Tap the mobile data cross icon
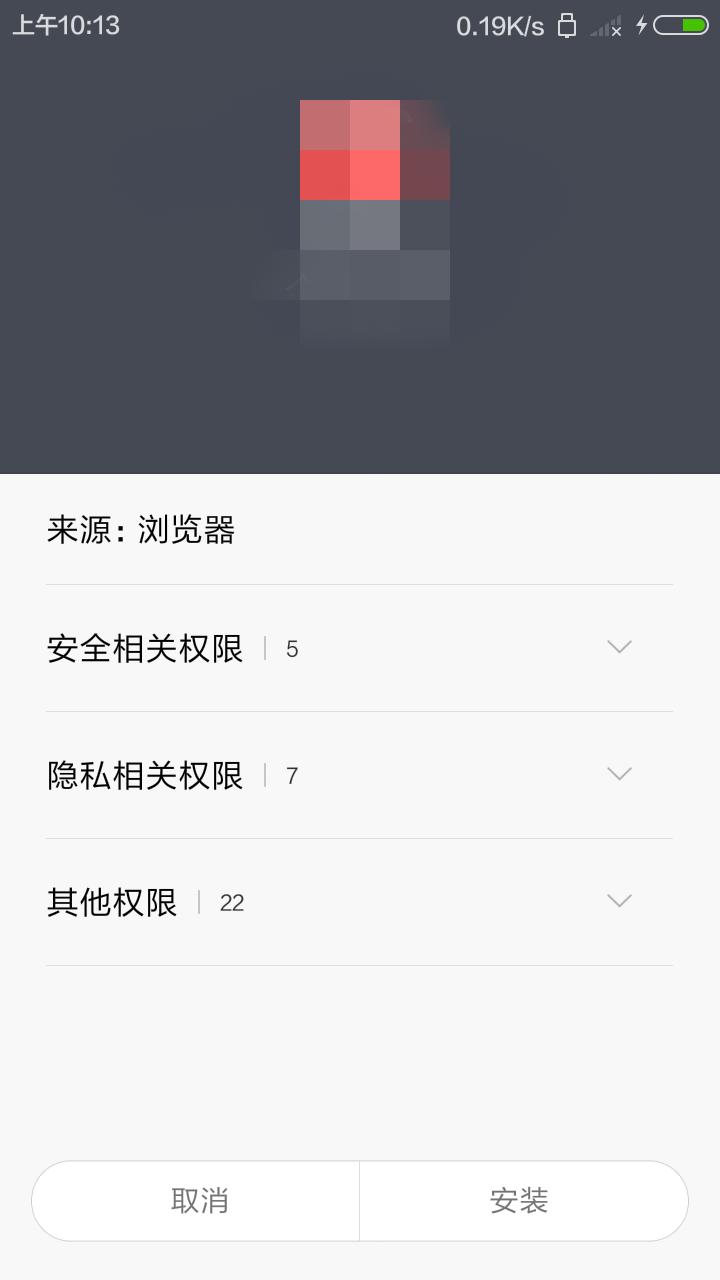 click(x=618, y=30)
